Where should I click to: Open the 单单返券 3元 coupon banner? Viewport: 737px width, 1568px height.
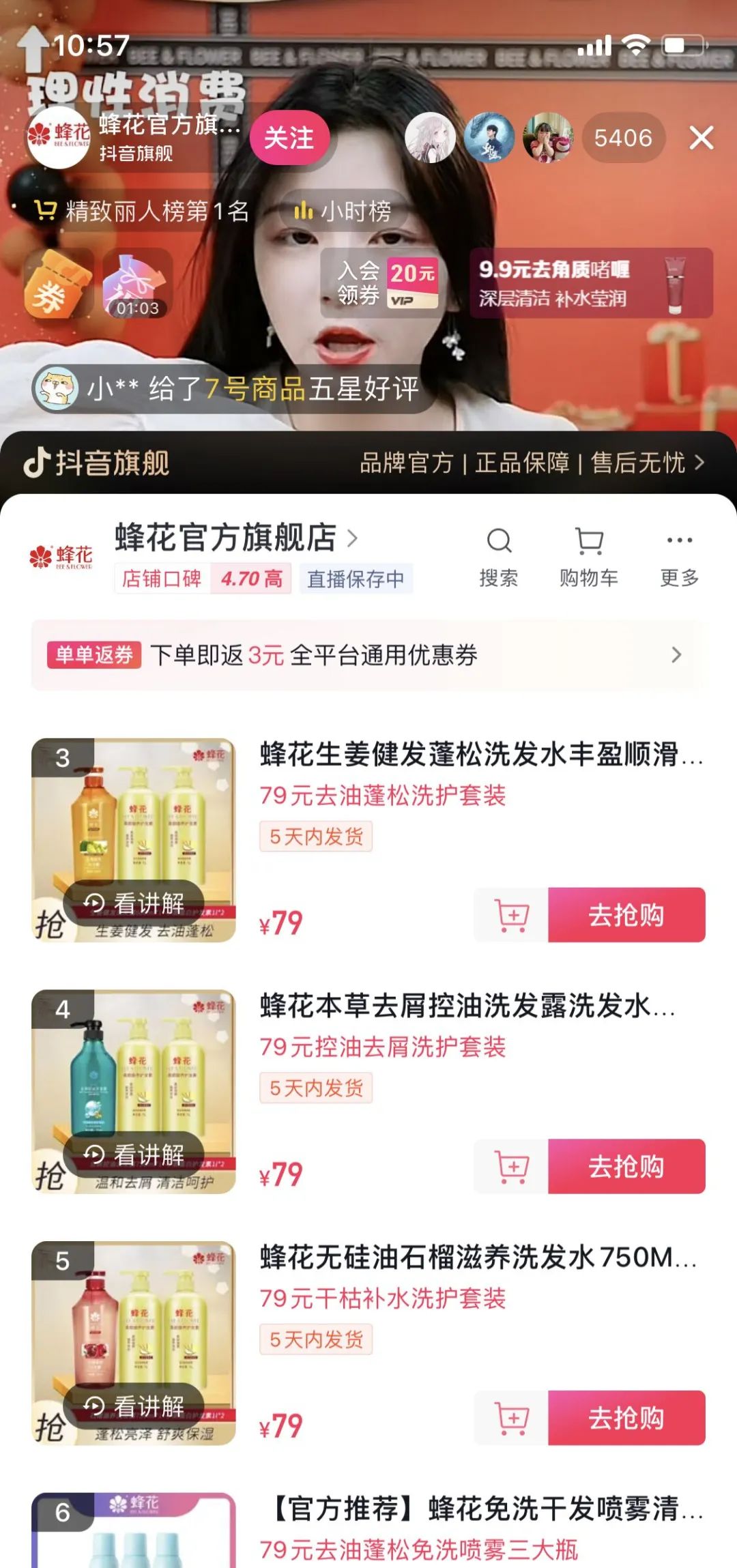[x=367, y=655]
